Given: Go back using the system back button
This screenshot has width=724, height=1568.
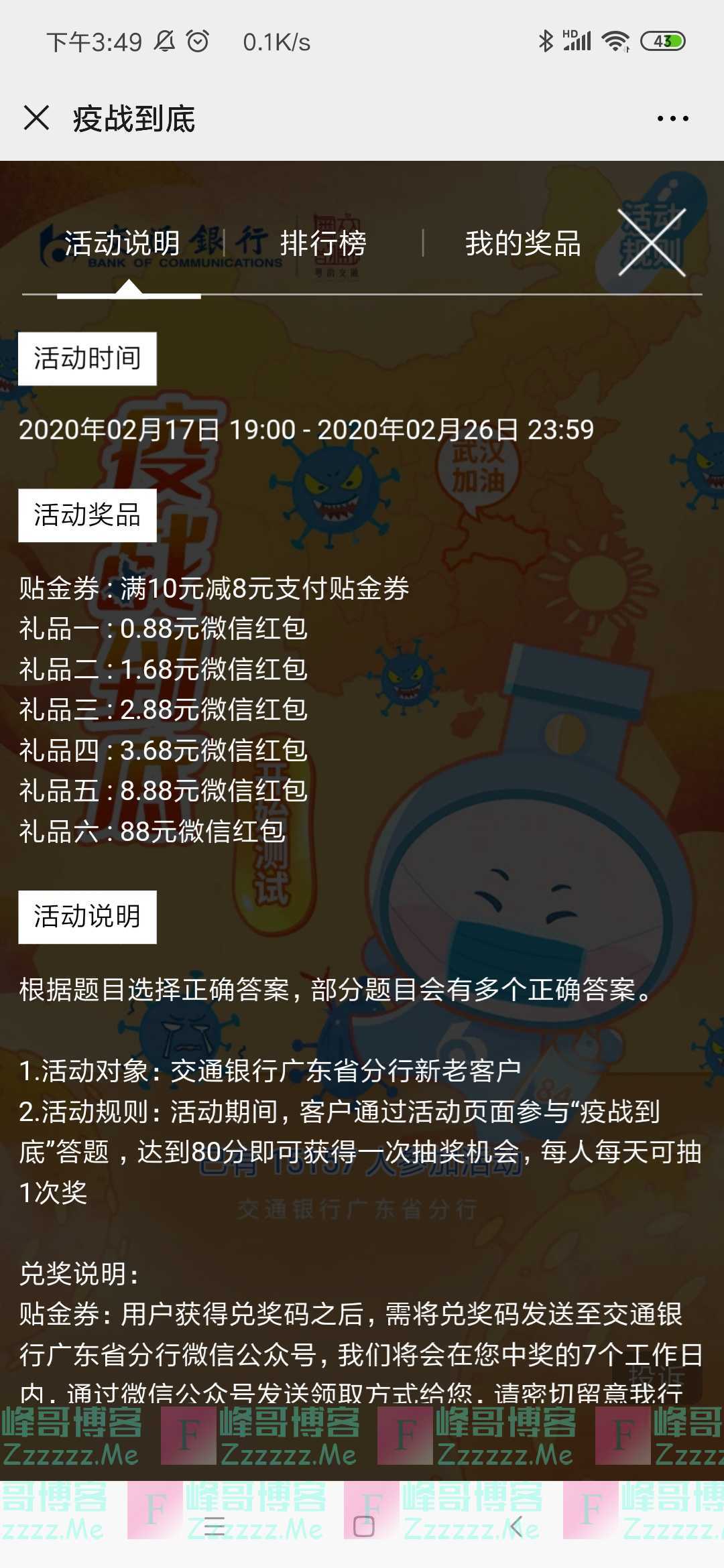Looking at the screenshot, I should tap(515, 1526).
